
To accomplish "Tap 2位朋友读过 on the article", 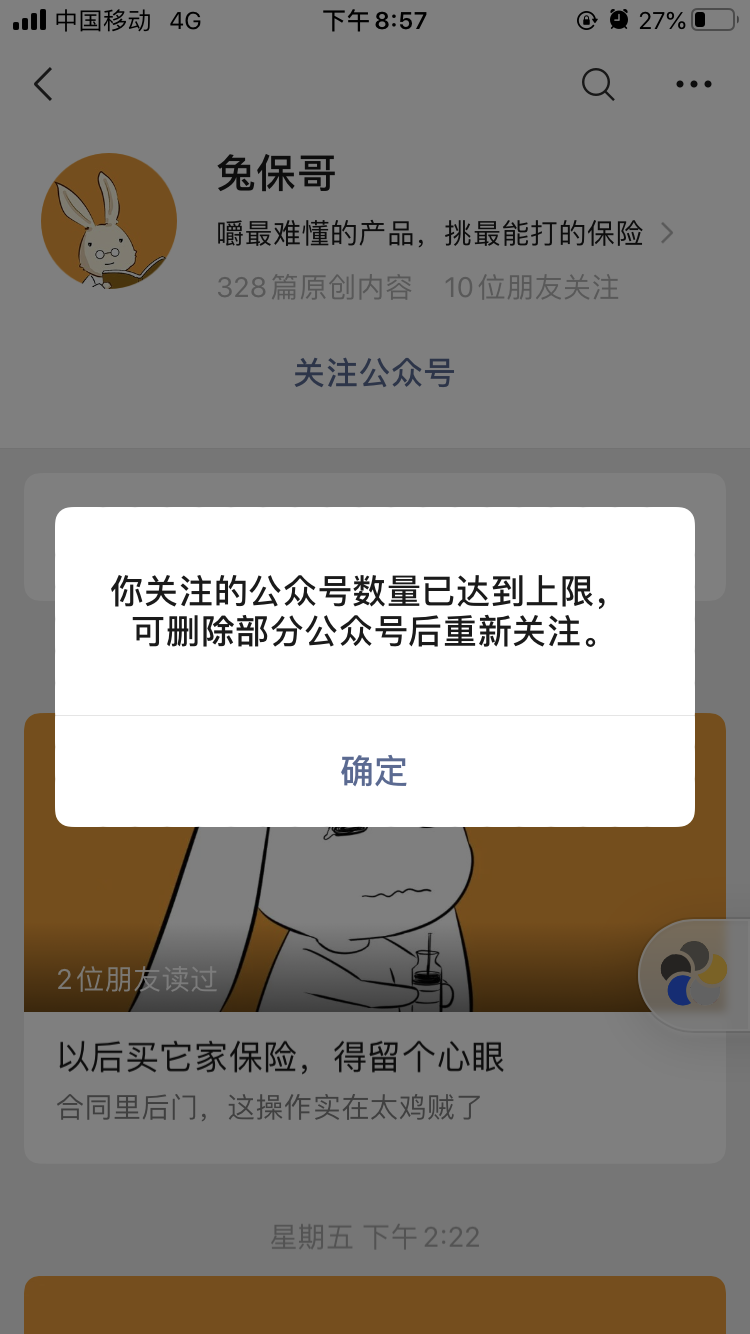I will pyautogui.click(x=138, y=981).
